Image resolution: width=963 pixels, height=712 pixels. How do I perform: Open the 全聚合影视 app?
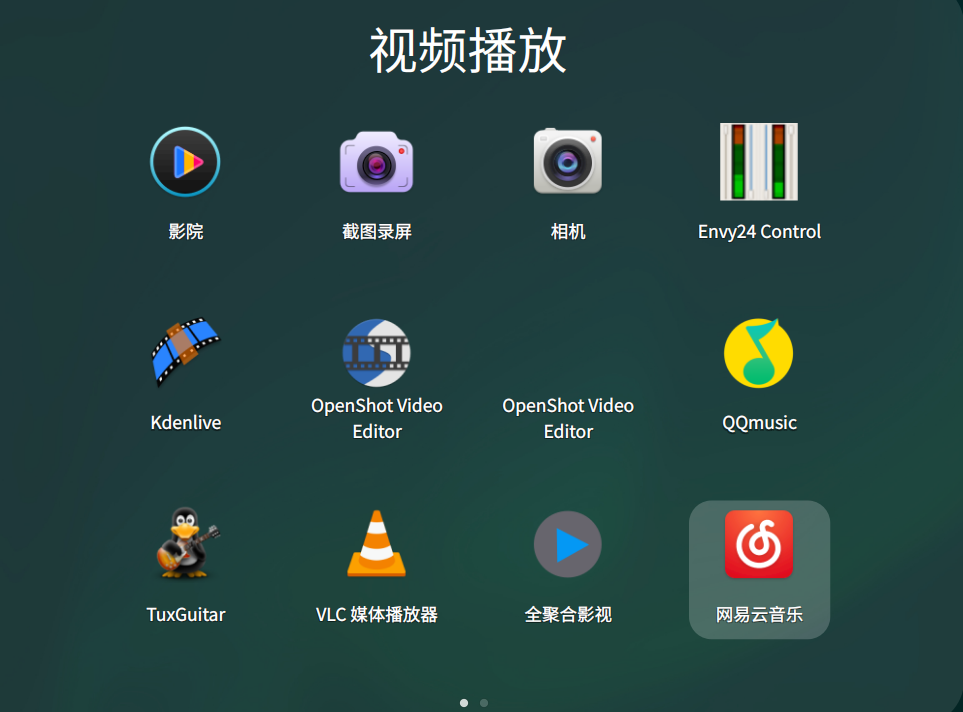tap(567, 544)
